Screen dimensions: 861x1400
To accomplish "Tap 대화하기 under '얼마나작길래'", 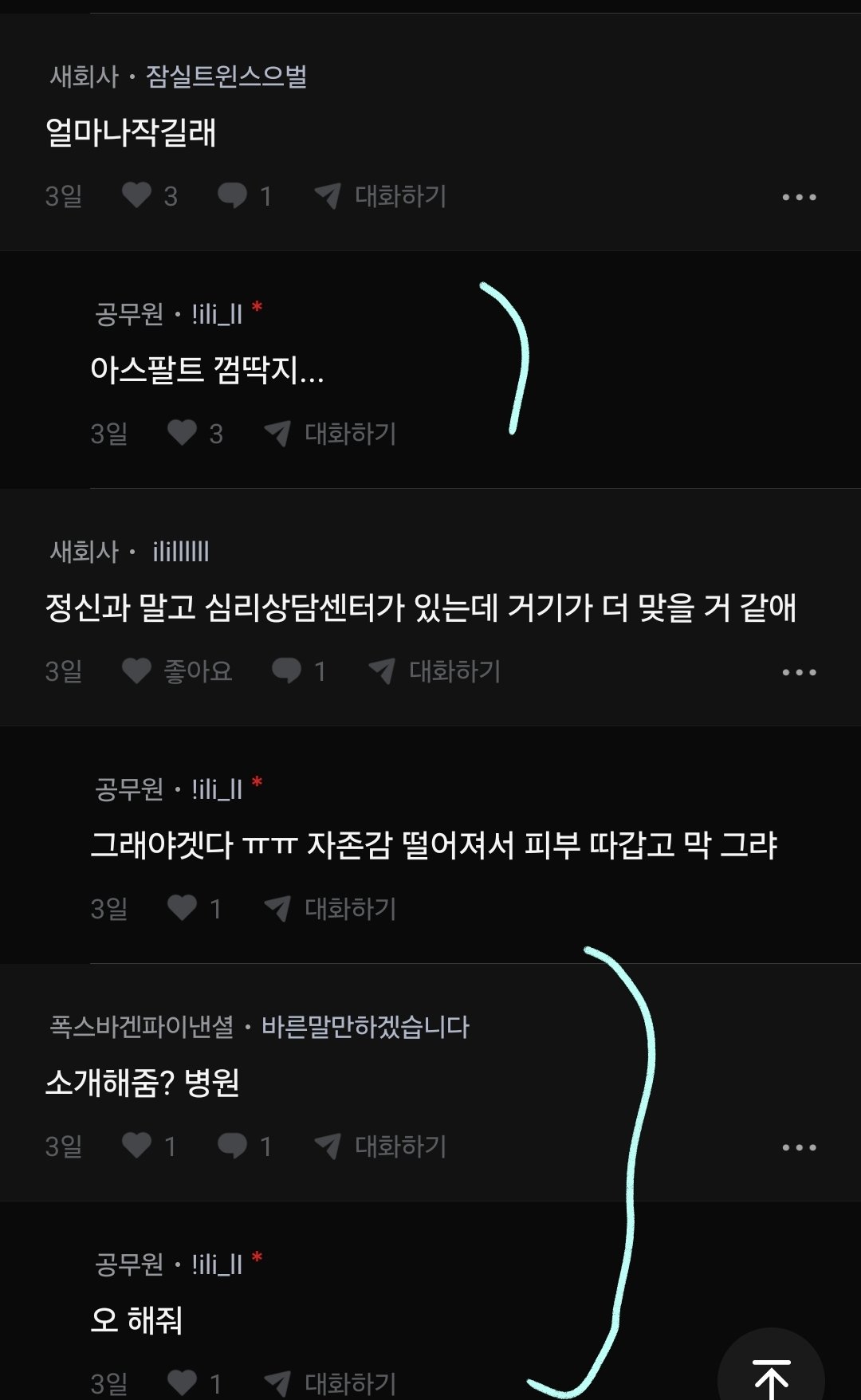I will click(381, 195).
